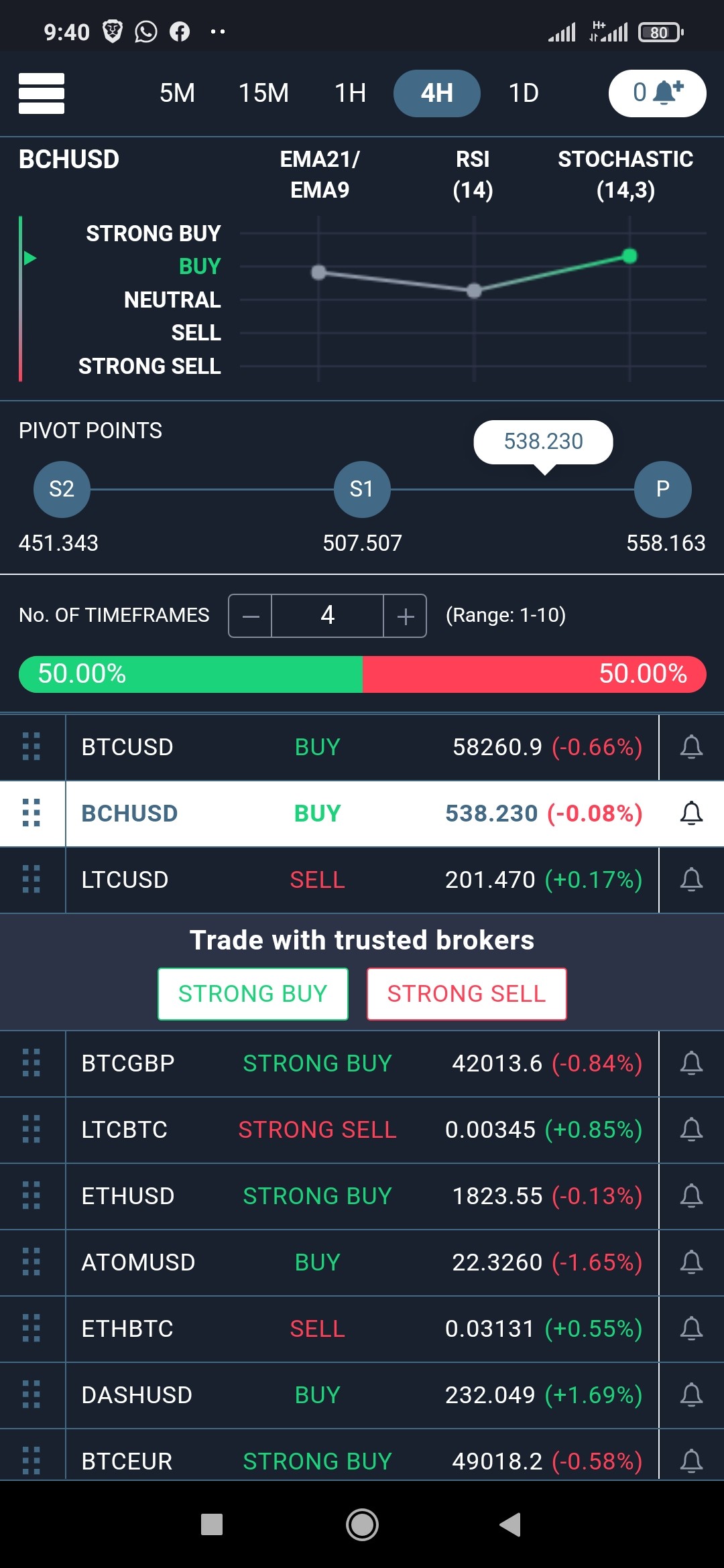Set alert bell for LTCUSD
Viewport: 724px width, 1568px height.
coord(691,880)
